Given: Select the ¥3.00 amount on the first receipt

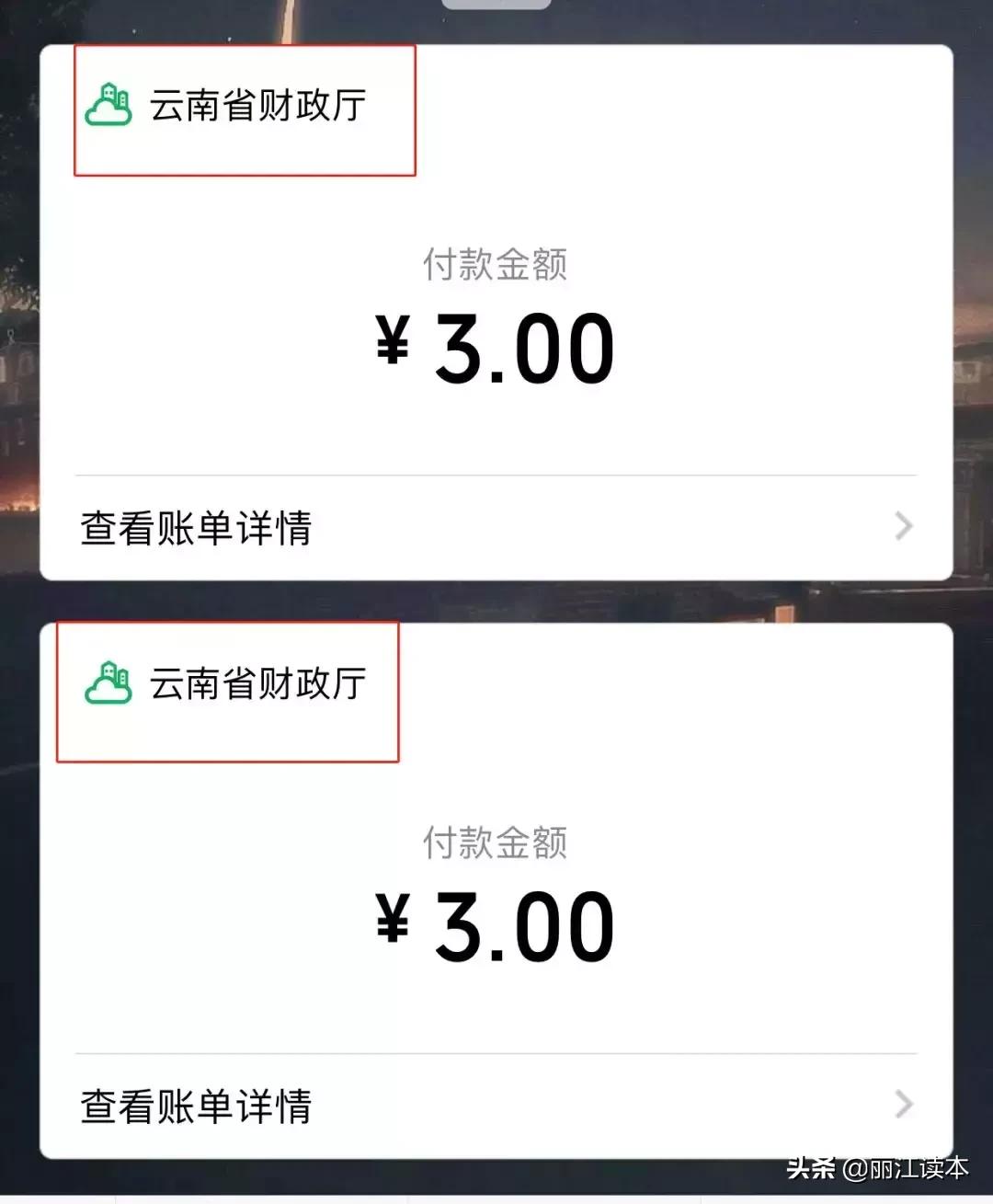Looking at the screenshot, I should point(496,350).
